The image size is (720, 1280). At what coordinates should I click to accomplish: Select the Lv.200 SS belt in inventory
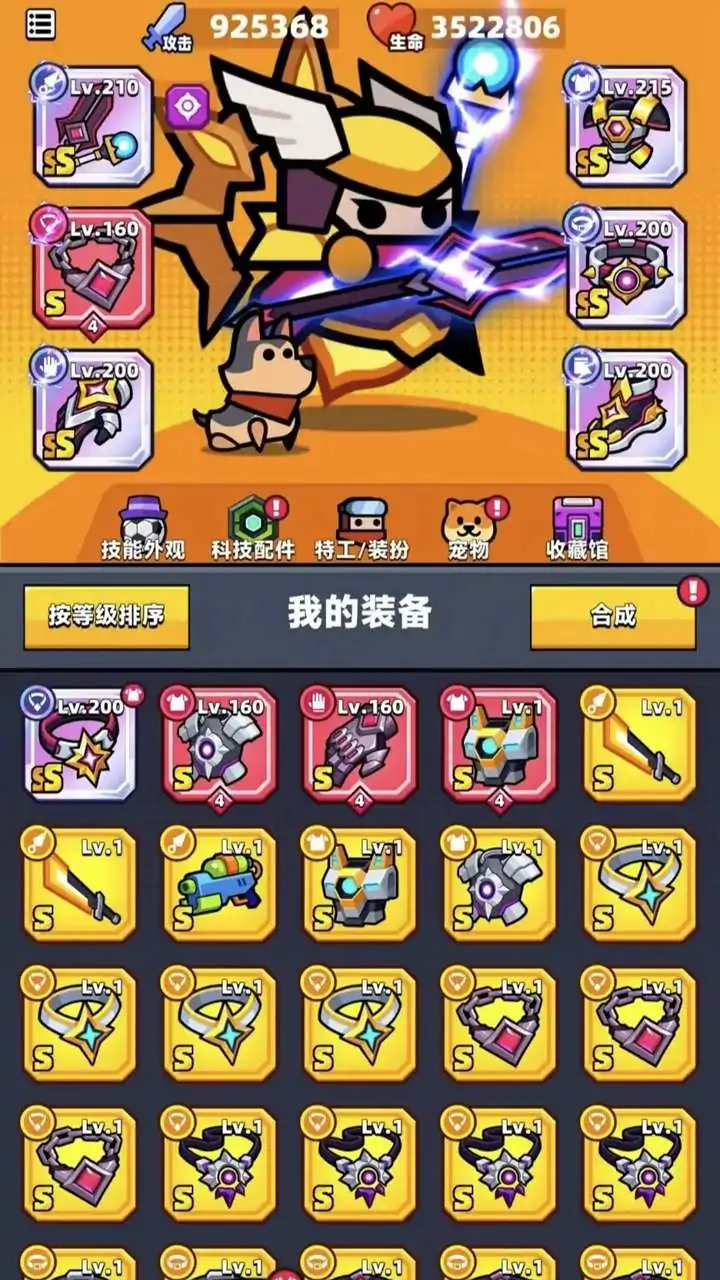tap(80, 745)
